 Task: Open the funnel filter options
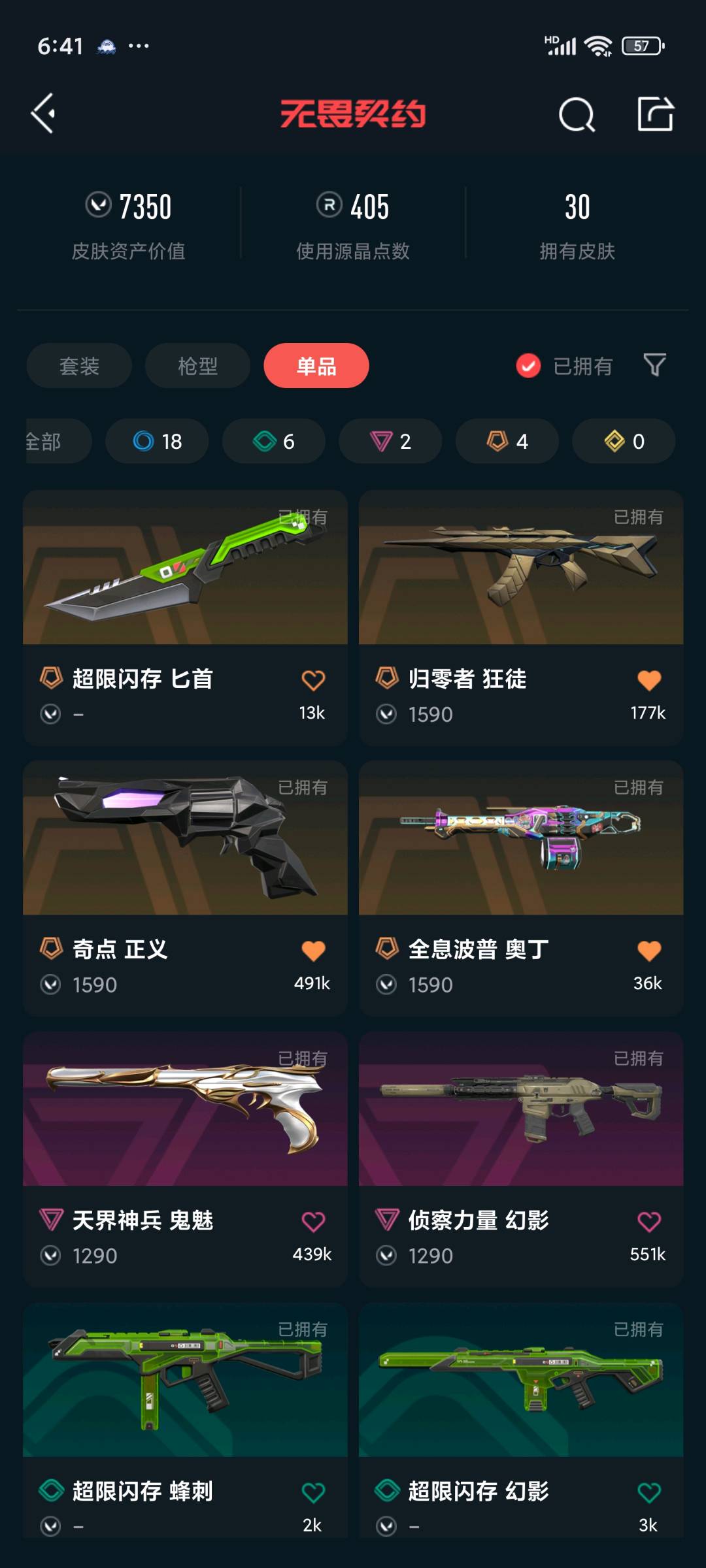coord(654,365)
